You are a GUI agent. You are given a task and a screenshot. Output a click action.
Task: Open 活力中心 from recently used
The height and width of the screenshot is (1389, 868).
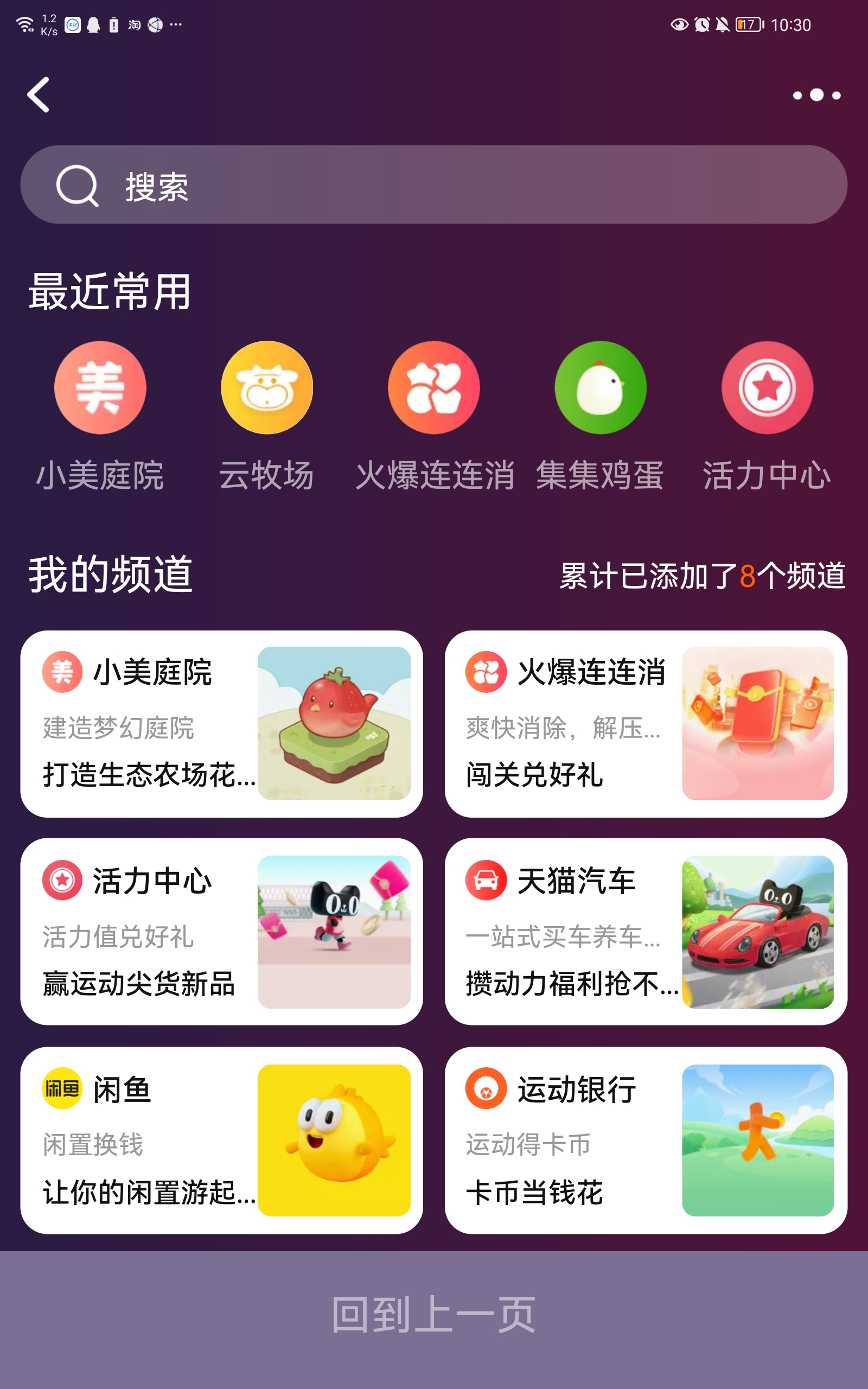tap(767, 387)
